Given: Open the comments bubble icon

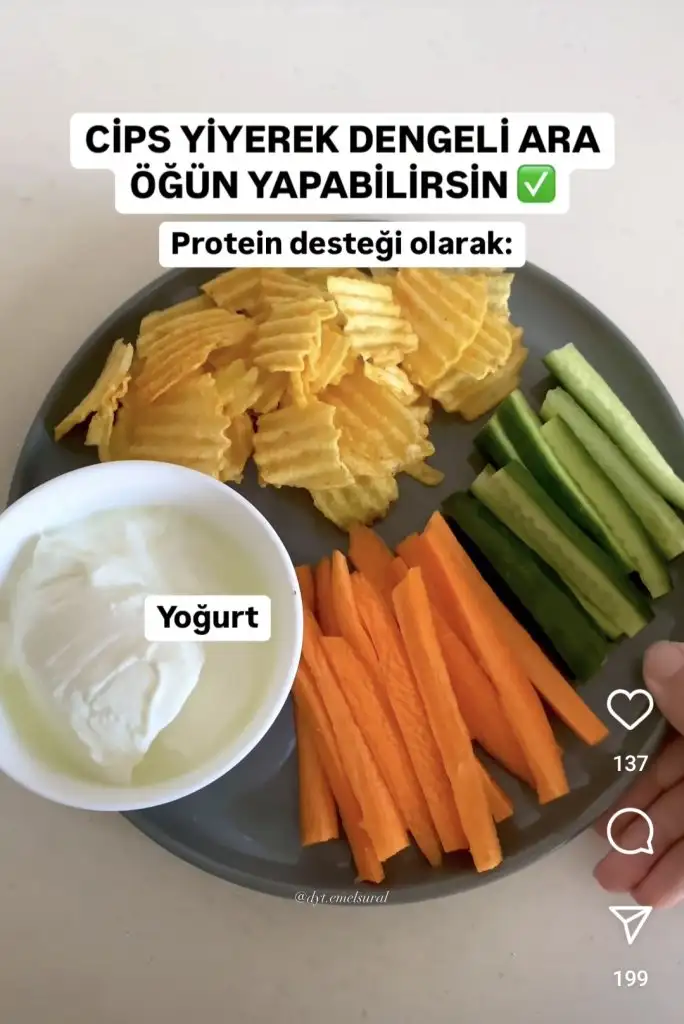Looking at the screenshot, I should 630,832.
